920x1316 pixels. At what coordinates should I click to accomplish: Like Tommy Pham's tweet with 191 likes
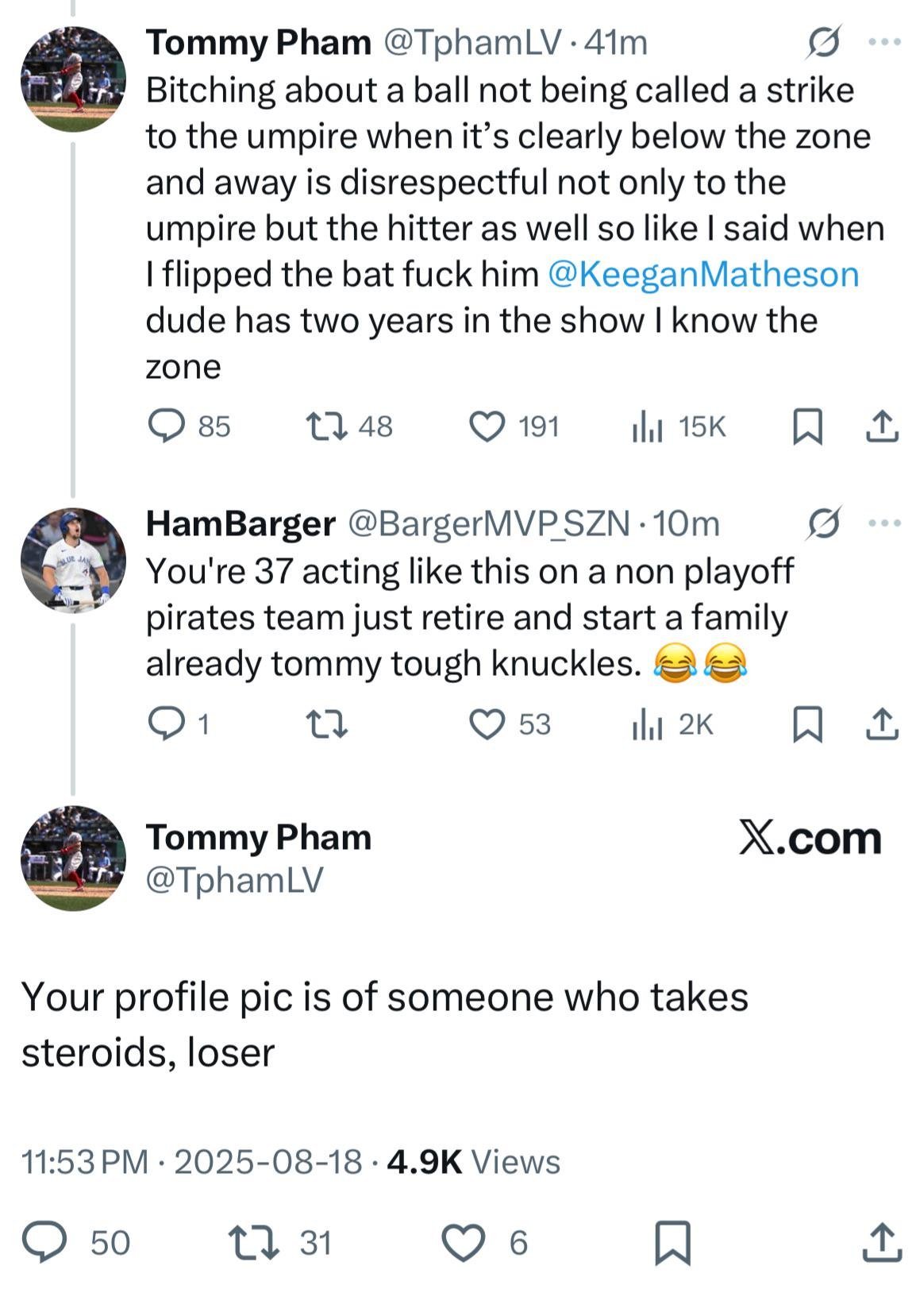click(487, 427)
